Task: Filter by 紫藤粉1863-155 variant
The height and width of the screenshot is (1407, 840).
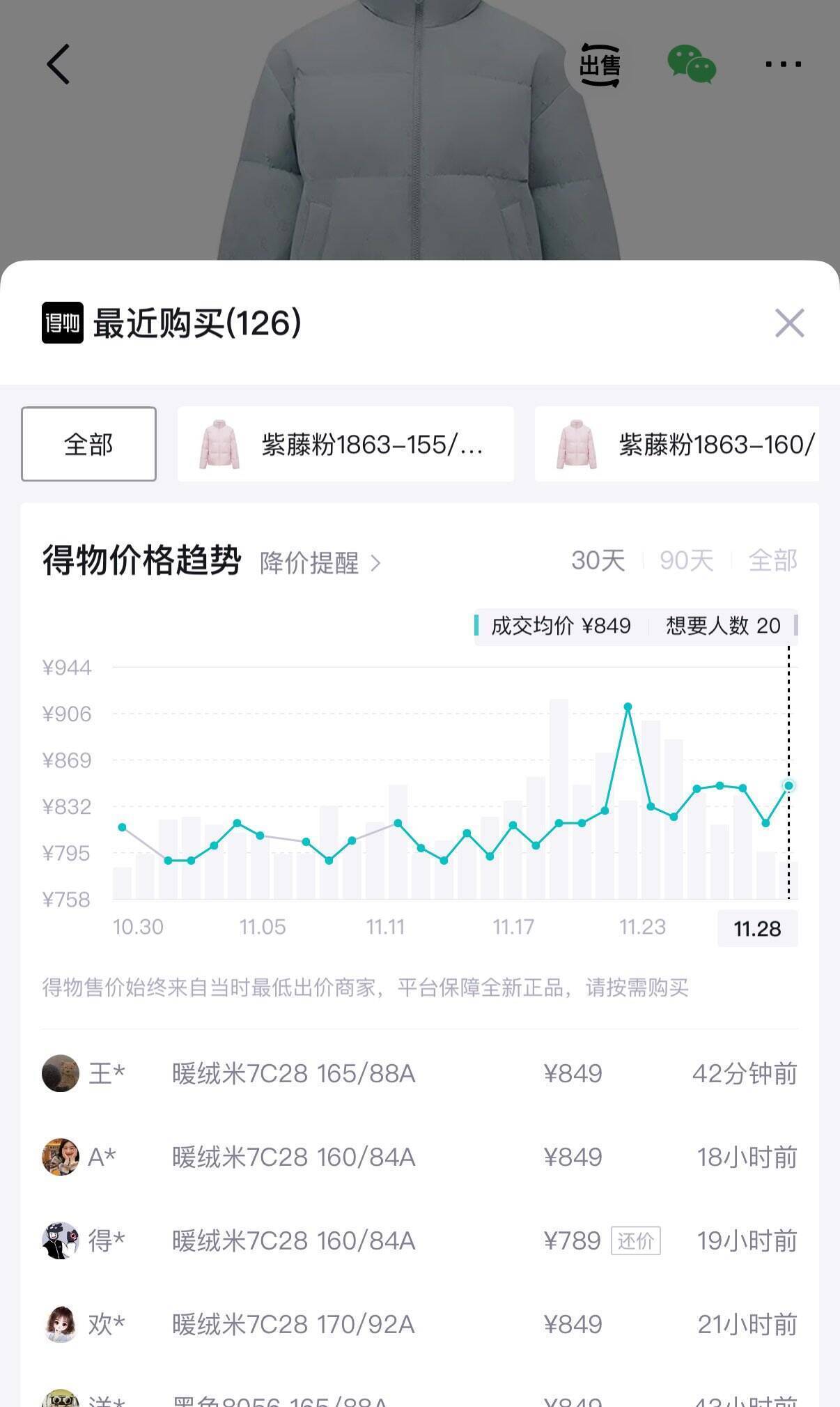Action: tap(345, 445)
